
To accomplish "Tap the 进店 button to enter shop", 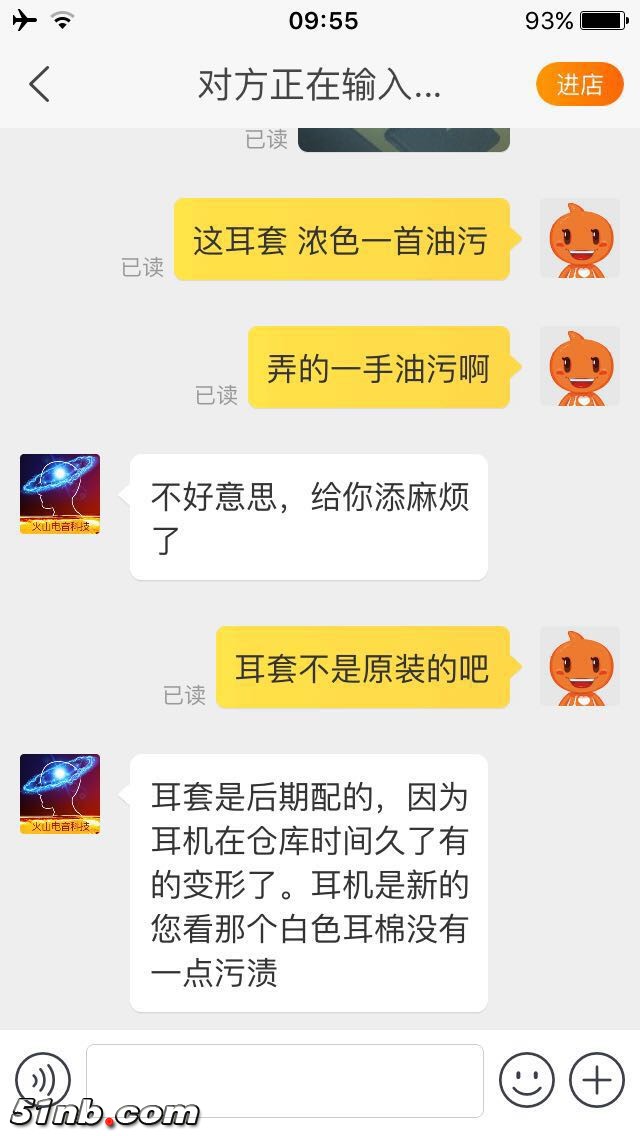I will 579,85.
